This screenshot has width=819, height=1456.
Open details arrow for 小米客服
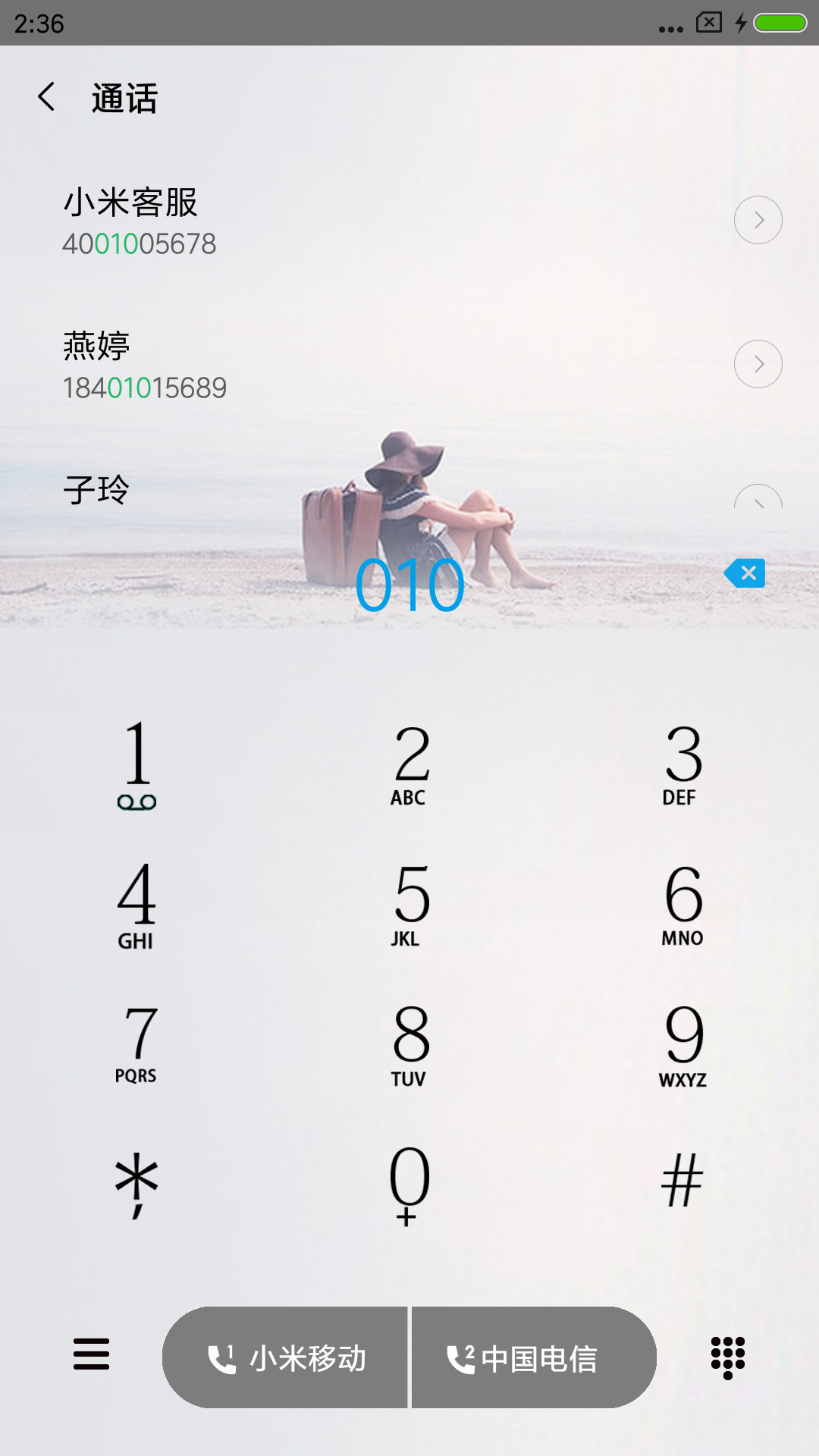758,220
